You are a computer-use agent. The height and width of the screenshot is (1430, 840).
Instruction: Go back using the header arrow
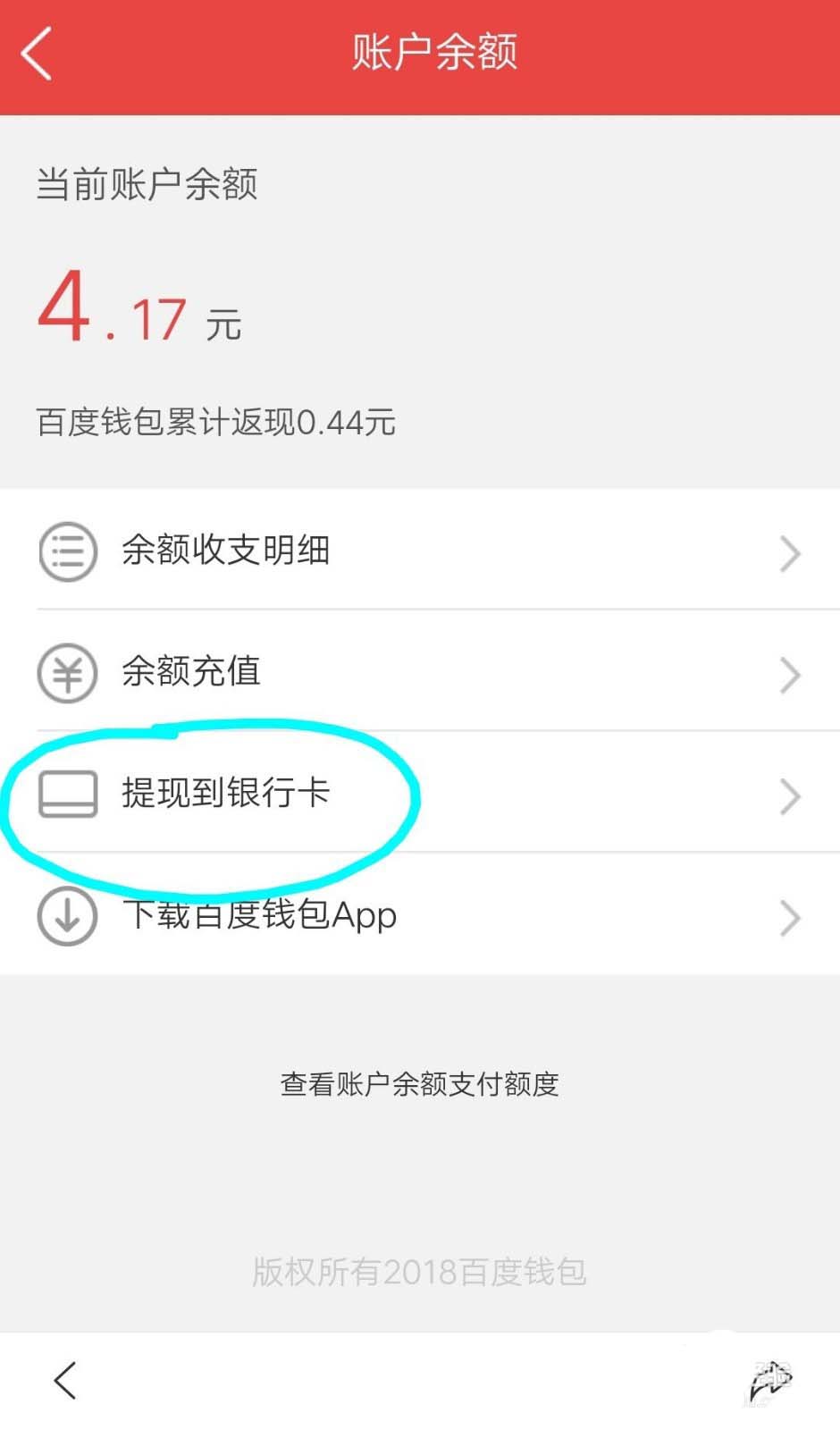tap(38, 54)
